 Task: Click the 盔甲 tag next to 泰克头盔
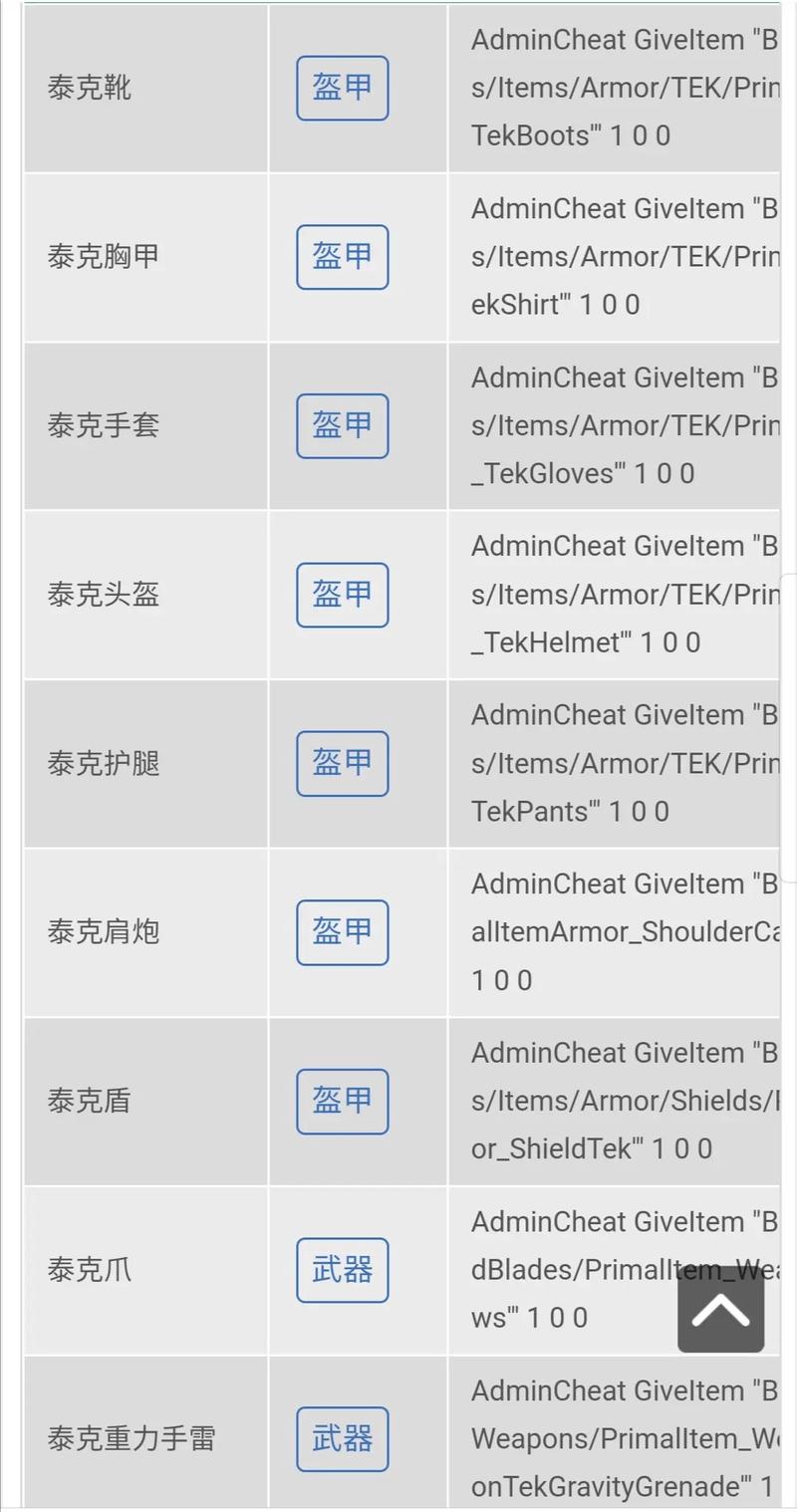pyautogui.click(x=342, y=595)
